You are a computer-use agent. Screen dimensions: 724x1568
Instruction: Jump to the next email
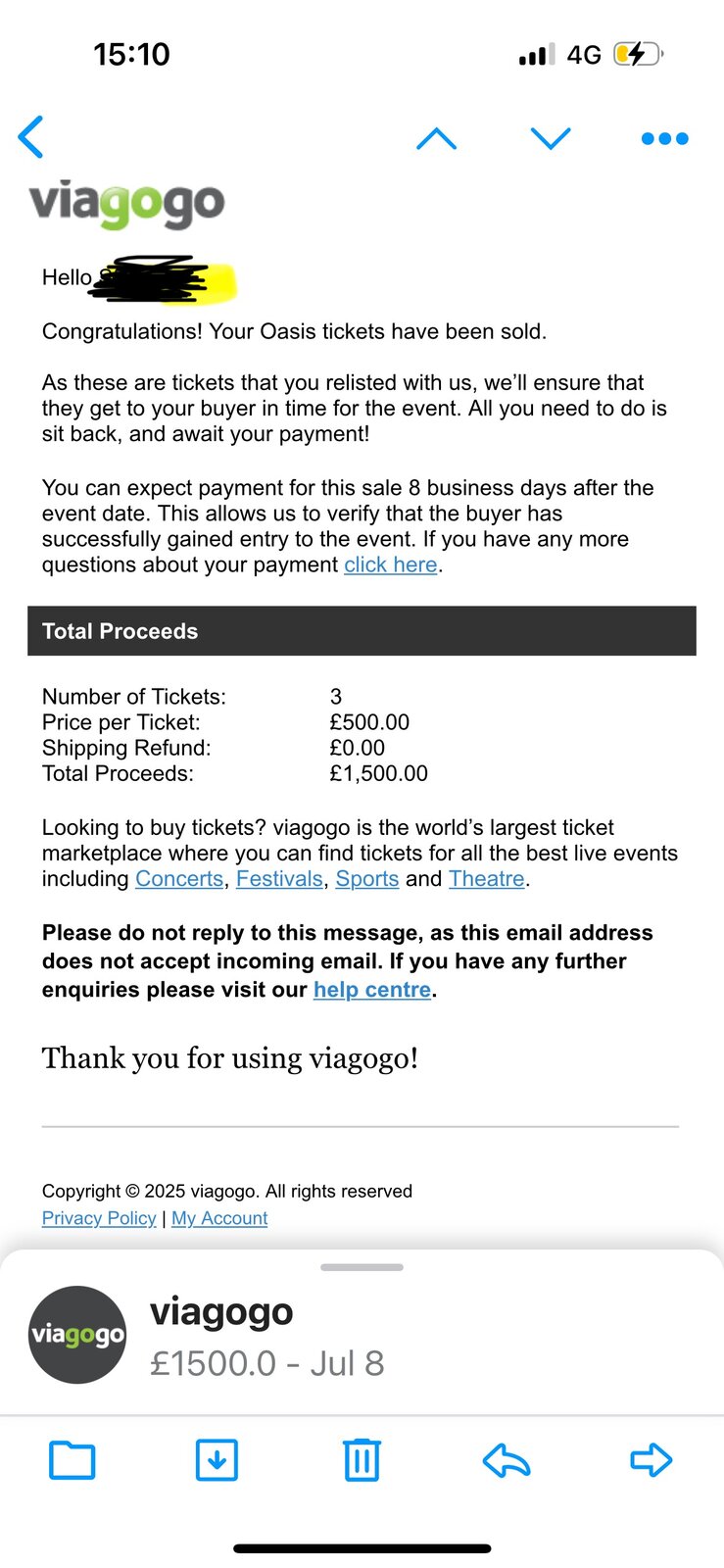(551, 138)
